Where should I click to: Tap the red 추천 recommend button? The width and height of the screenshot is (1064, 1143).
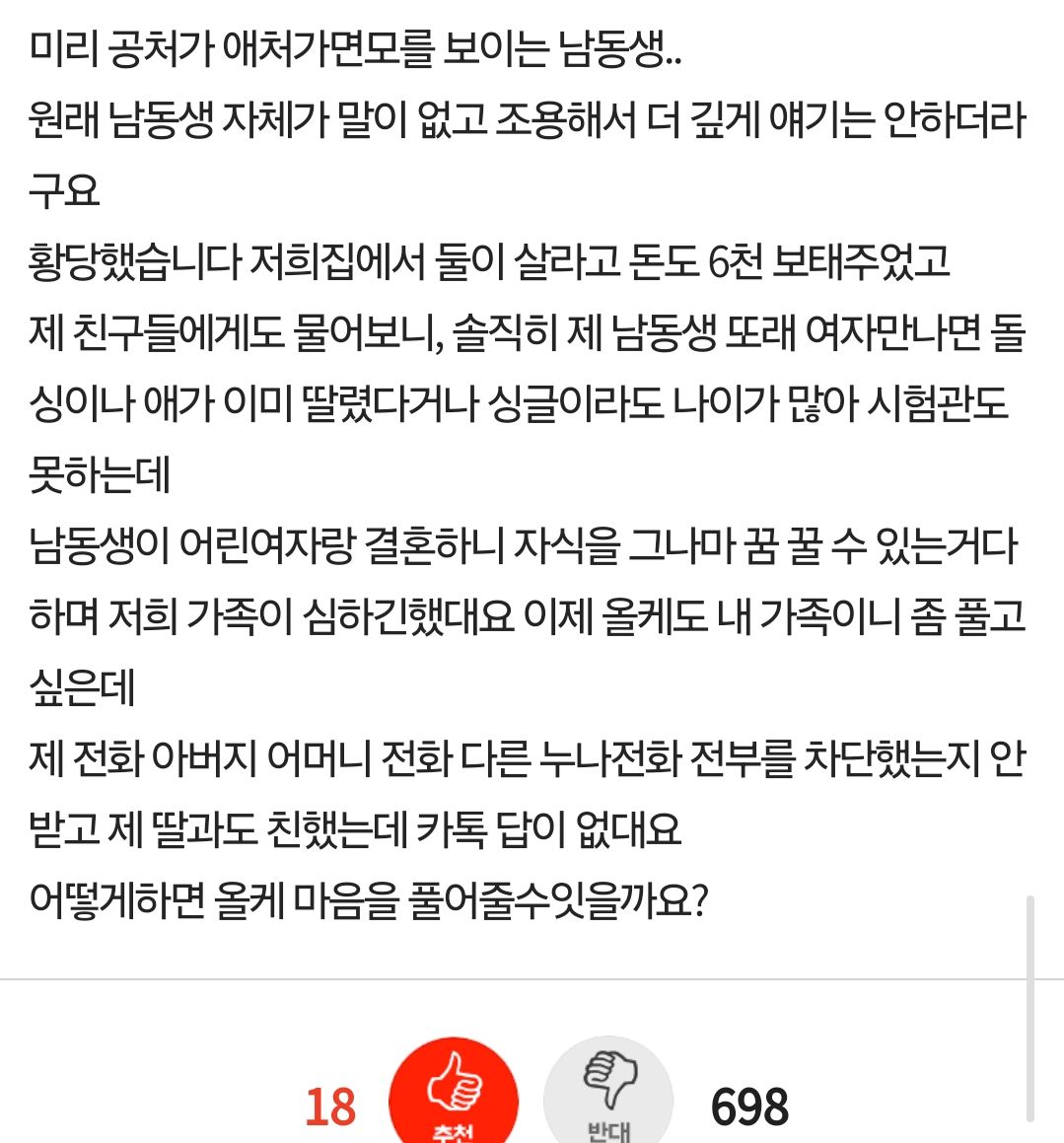coord(454,1095)
